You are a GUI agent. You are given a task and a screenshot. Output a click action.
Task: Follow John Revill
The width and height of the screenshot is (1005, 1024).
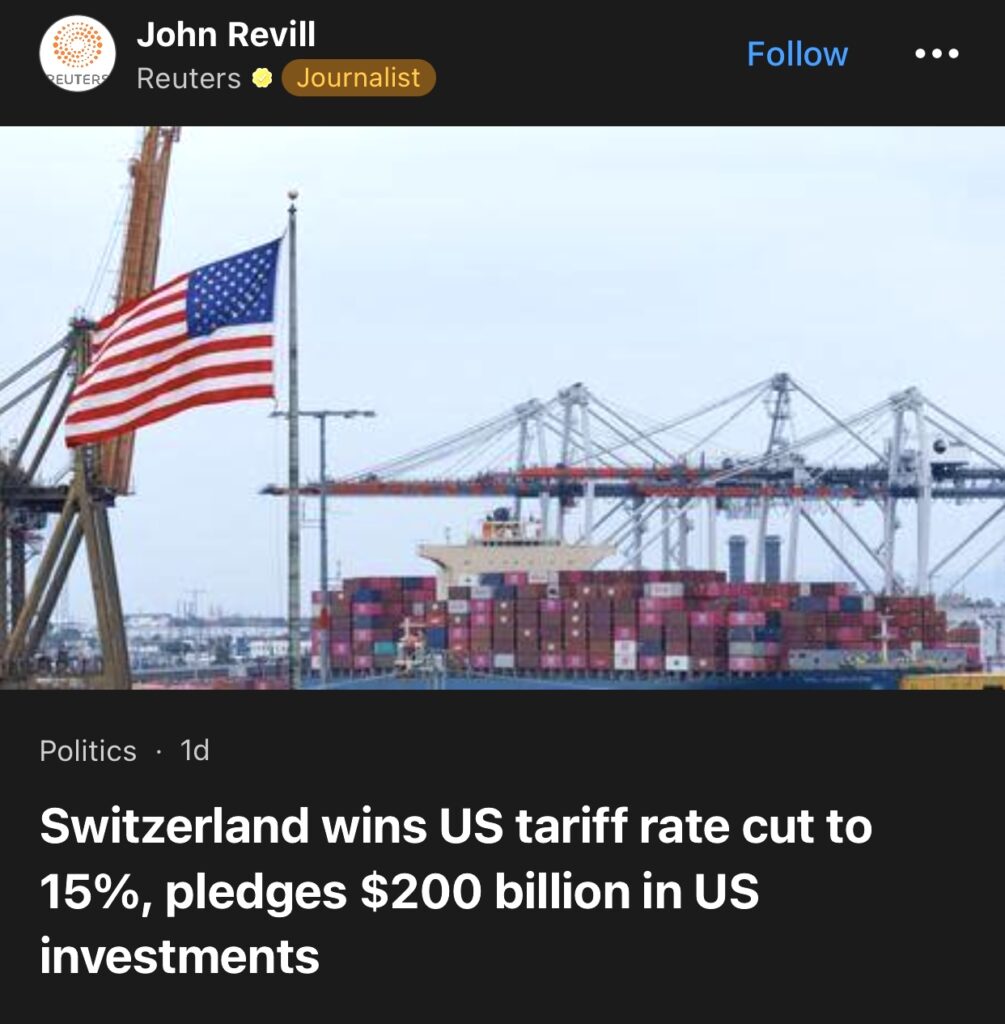[x=796, y=54]
